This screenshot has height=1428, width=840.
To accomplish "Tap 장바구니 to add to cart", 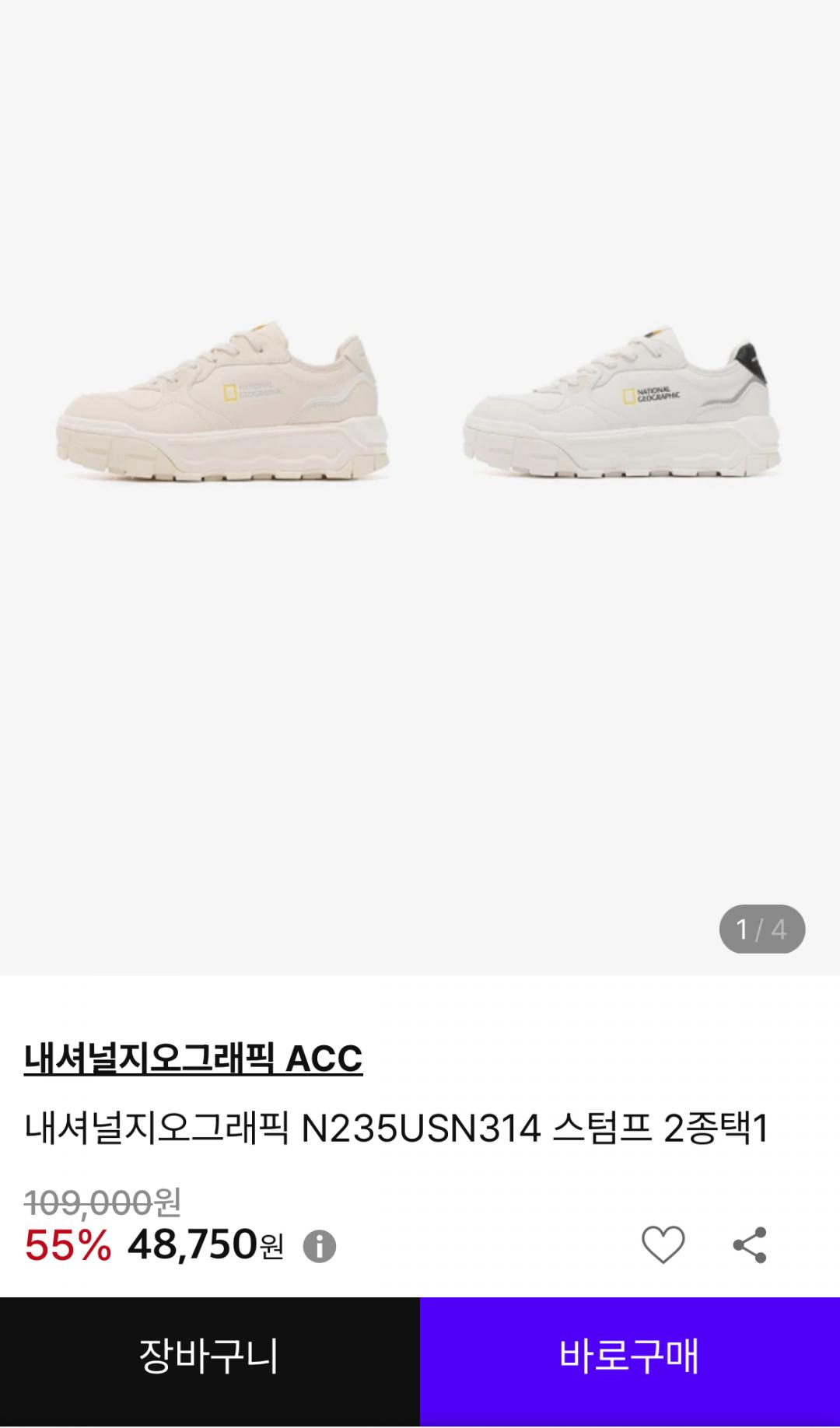I will point(209,1356).
